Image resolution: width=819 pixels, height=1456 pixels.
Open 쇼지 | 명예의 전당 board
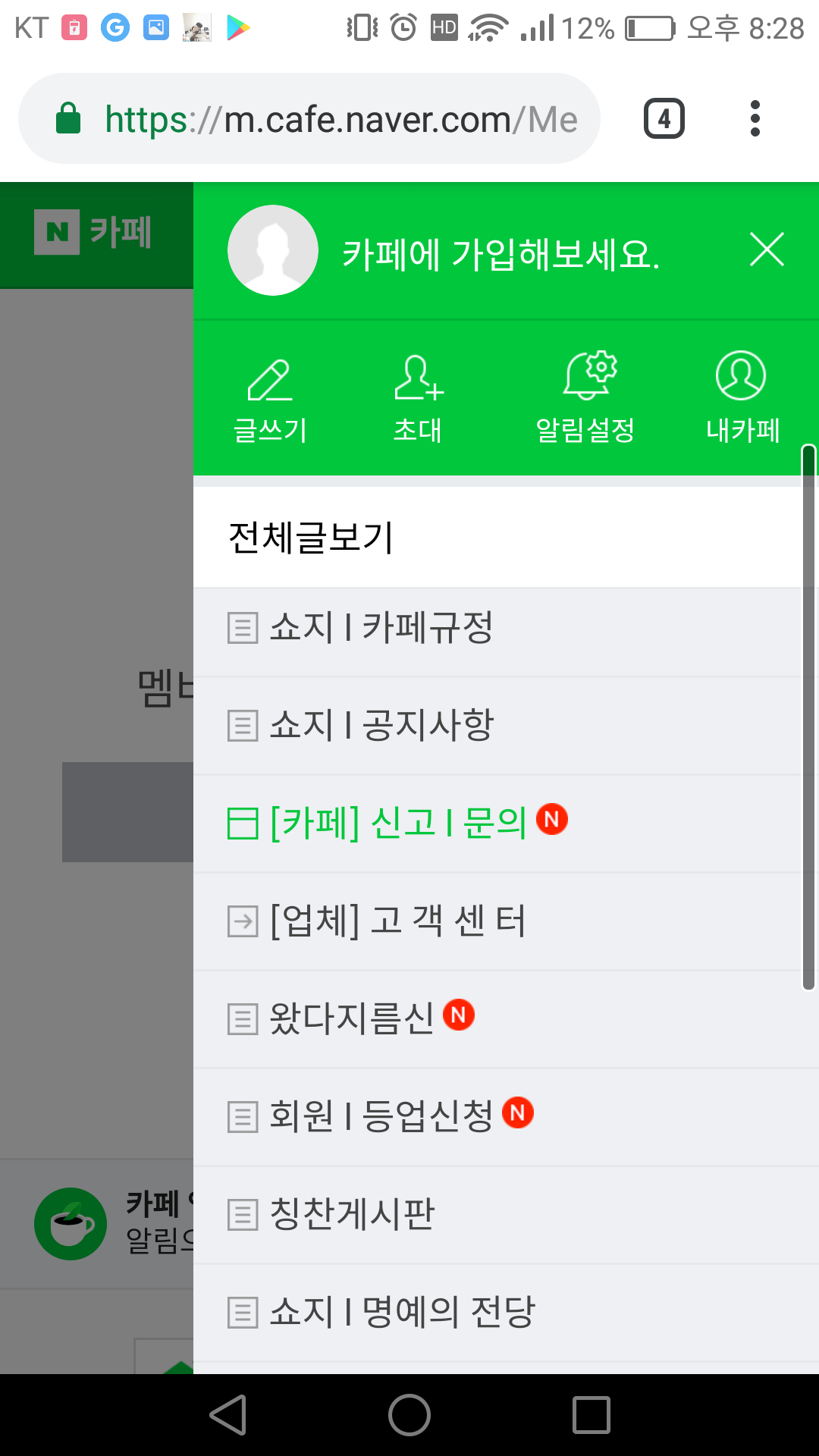point(402,1312)
